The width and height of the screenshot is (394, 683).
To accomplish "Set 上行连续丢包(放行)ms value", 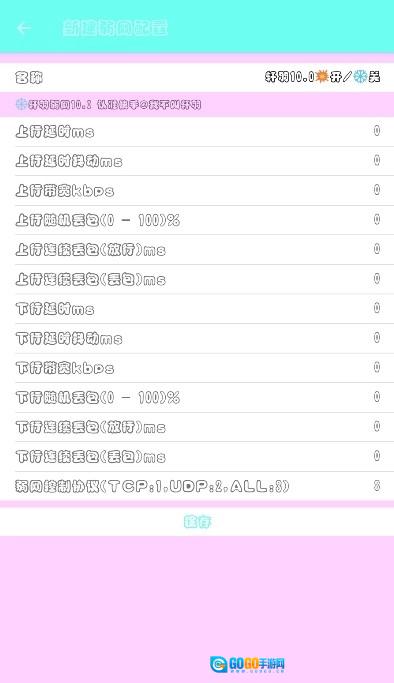I will coord(197,250).
